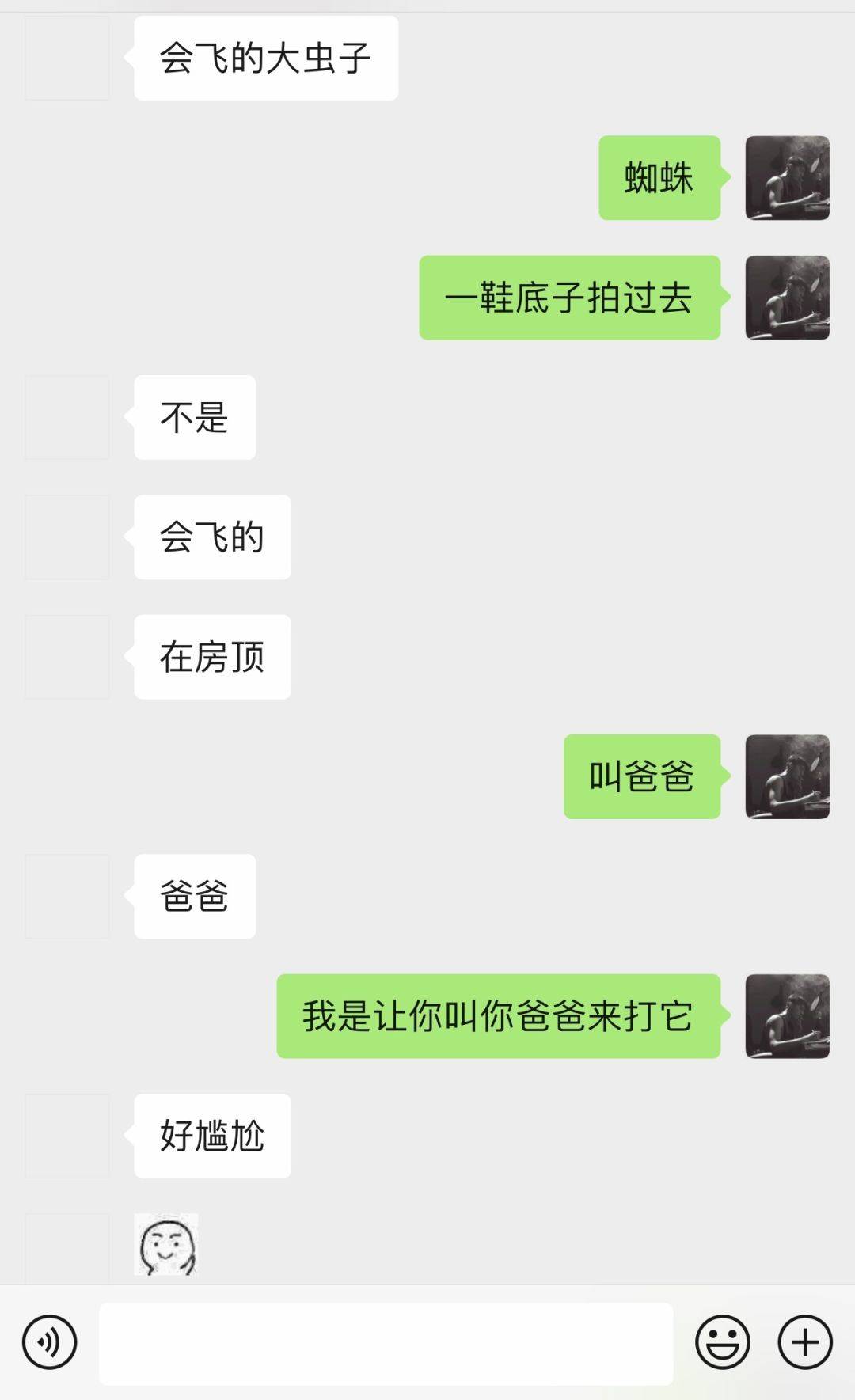
Task: Select the message bubble saying 会飞的大虫子
Action: 265,55
